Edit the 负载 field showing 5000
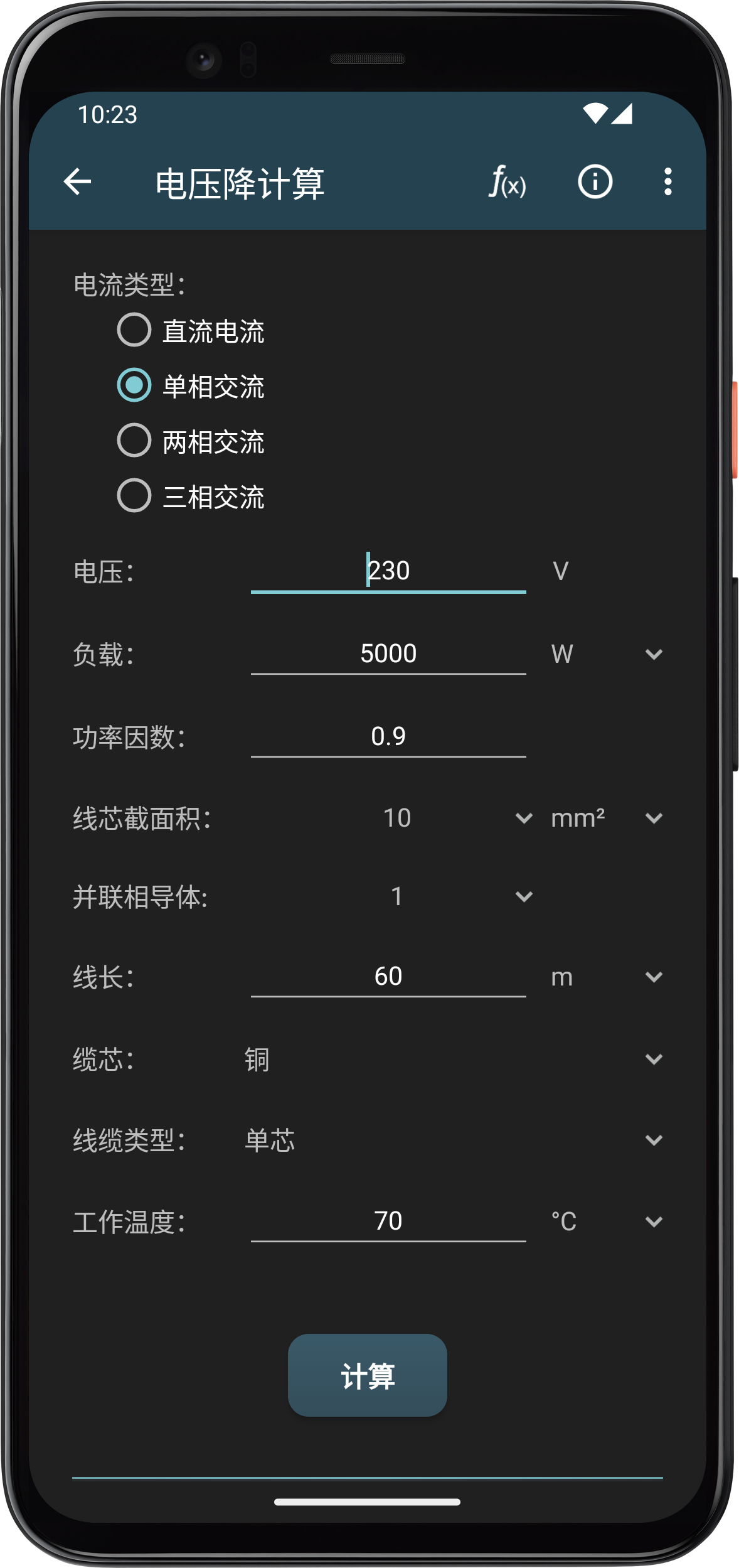This screenshot has width=739, height=1568. pyautogui.click(x=388, y=653)
